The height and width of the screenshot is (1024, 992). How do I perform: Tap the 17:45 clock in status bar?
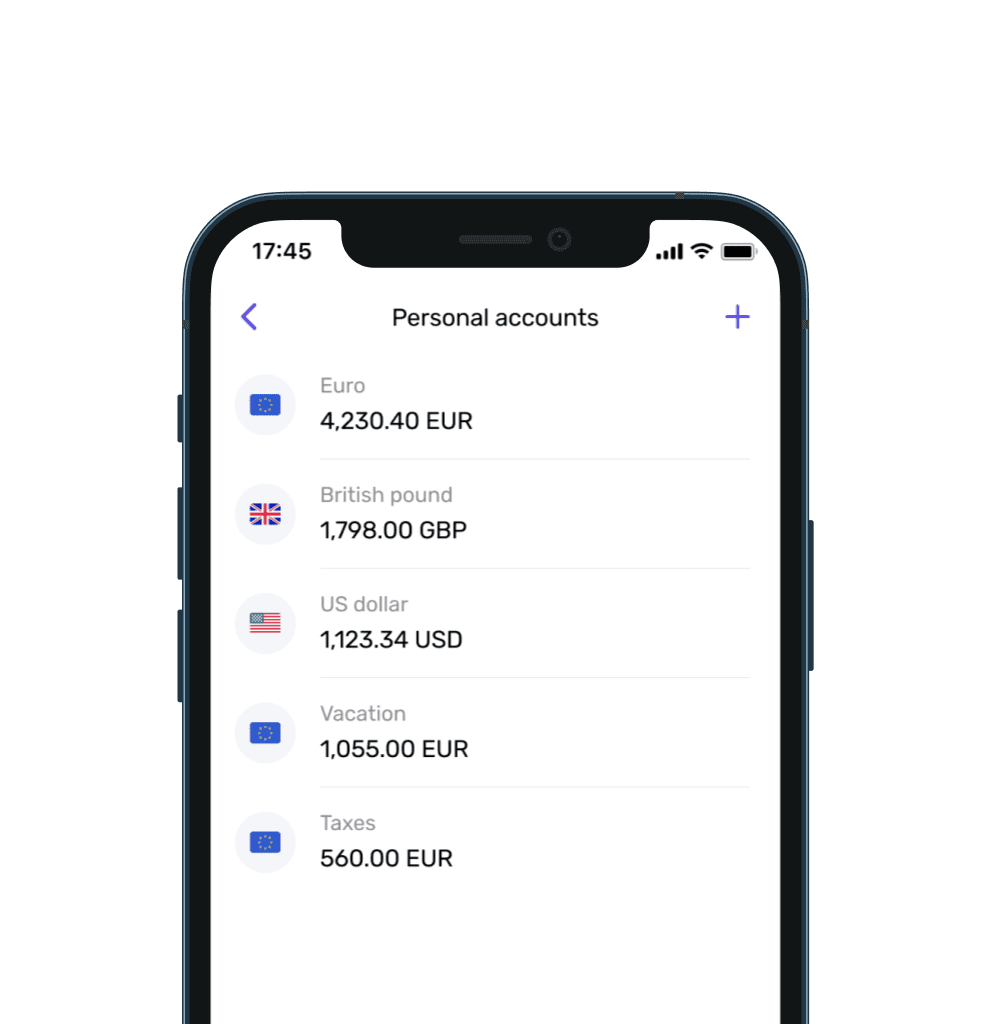point(283,251)
